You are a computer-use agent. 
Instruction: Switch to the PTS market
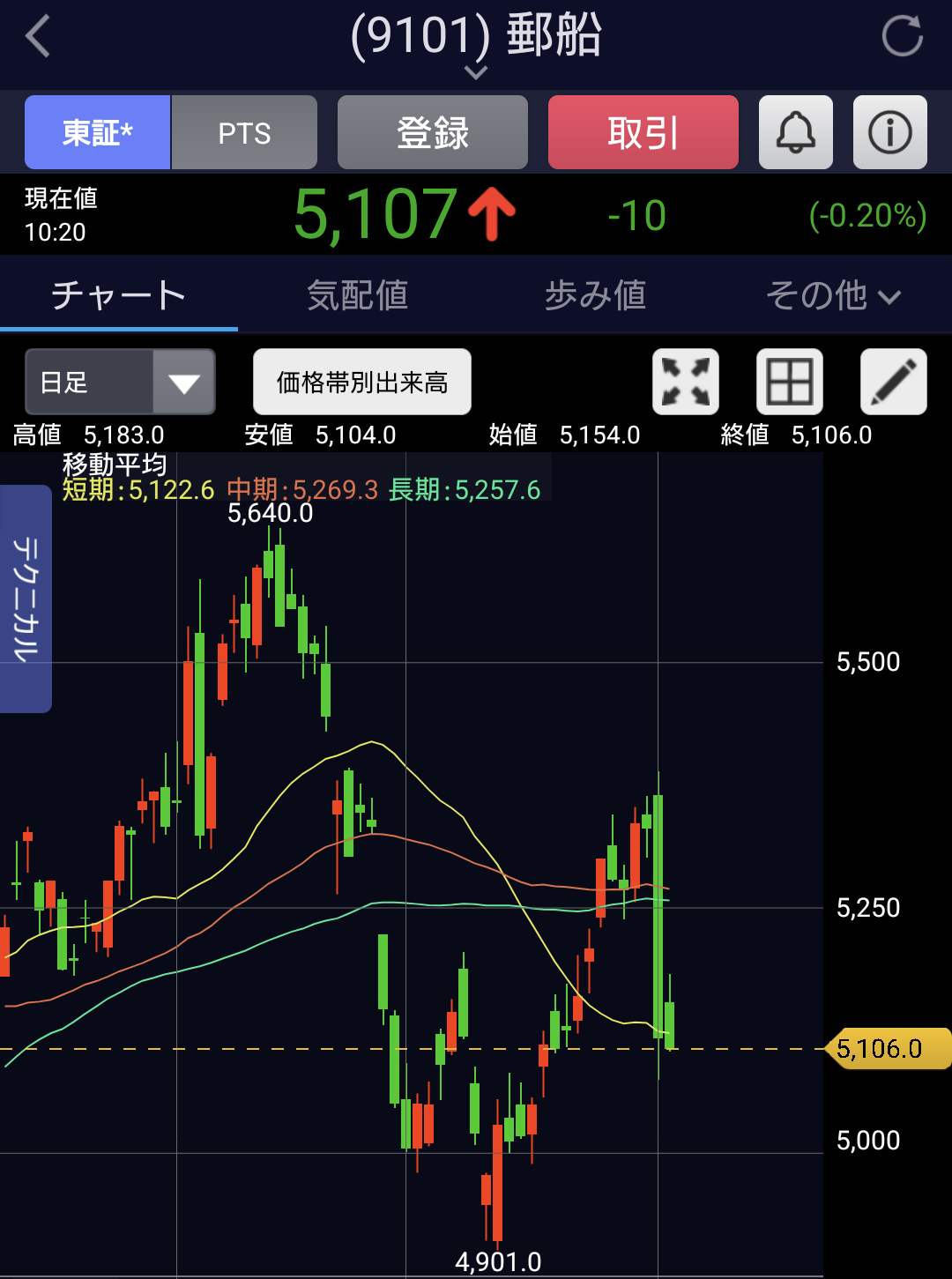244,133
